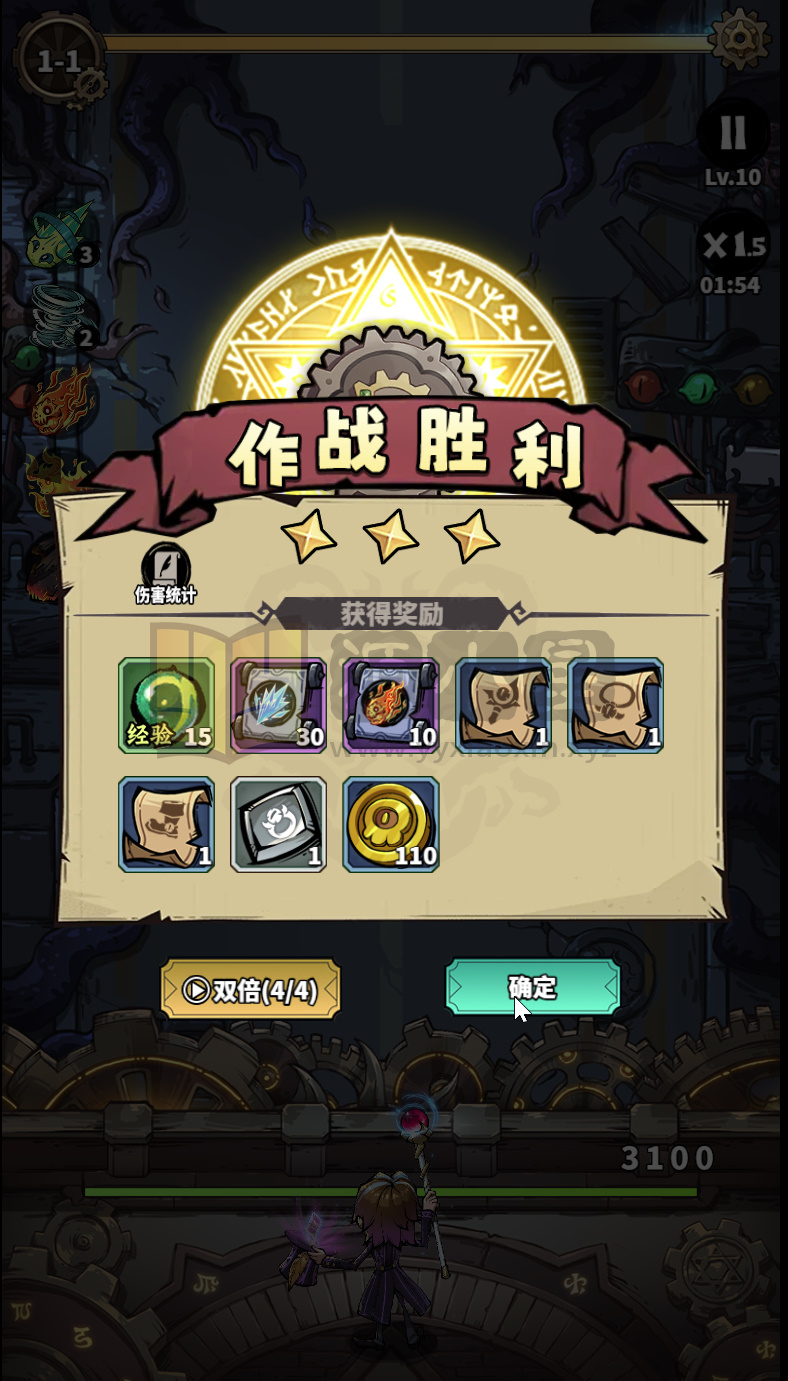Select the gray rune tile reward
The height and width of the screenshot is (1381, 788).
tap(278, 823)
